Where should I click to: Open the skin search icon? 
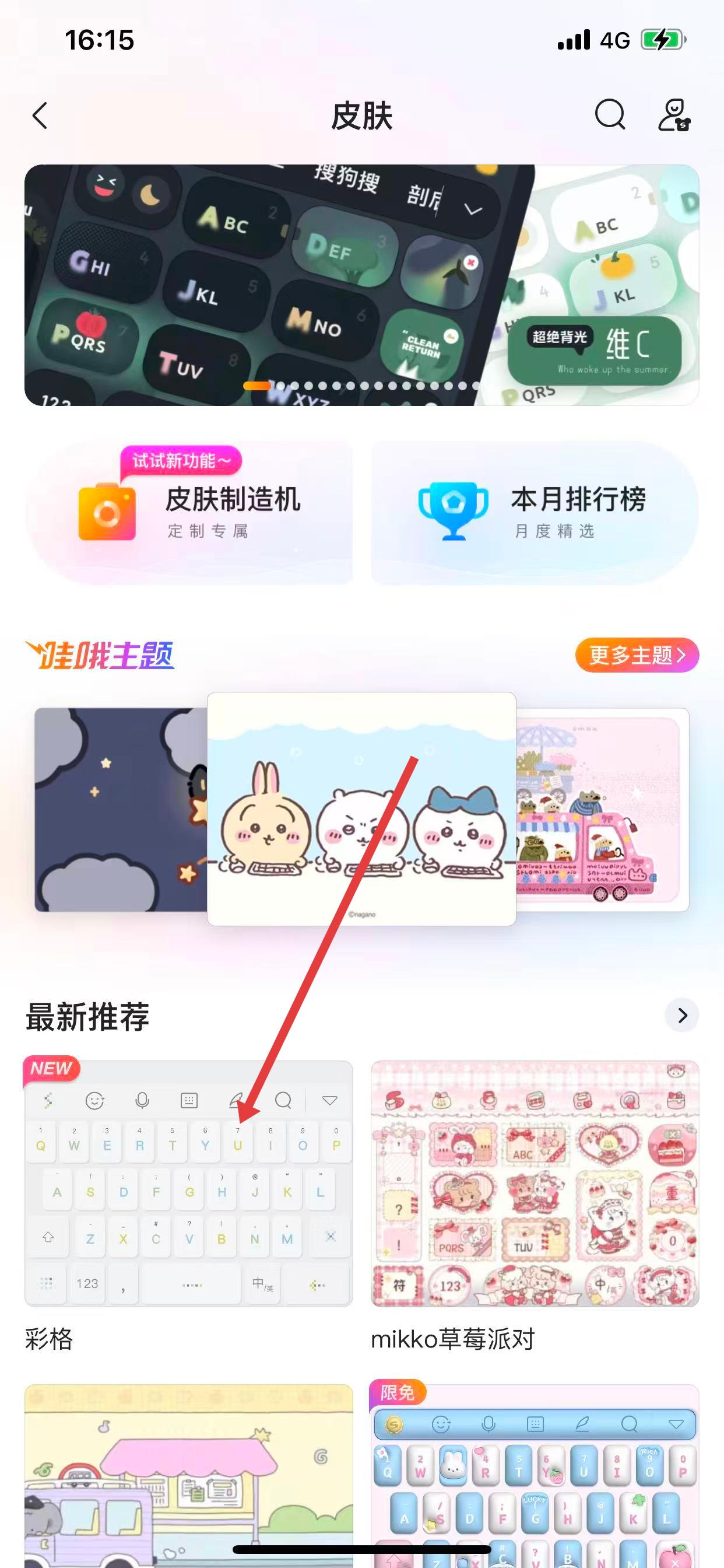coord(610,114)
